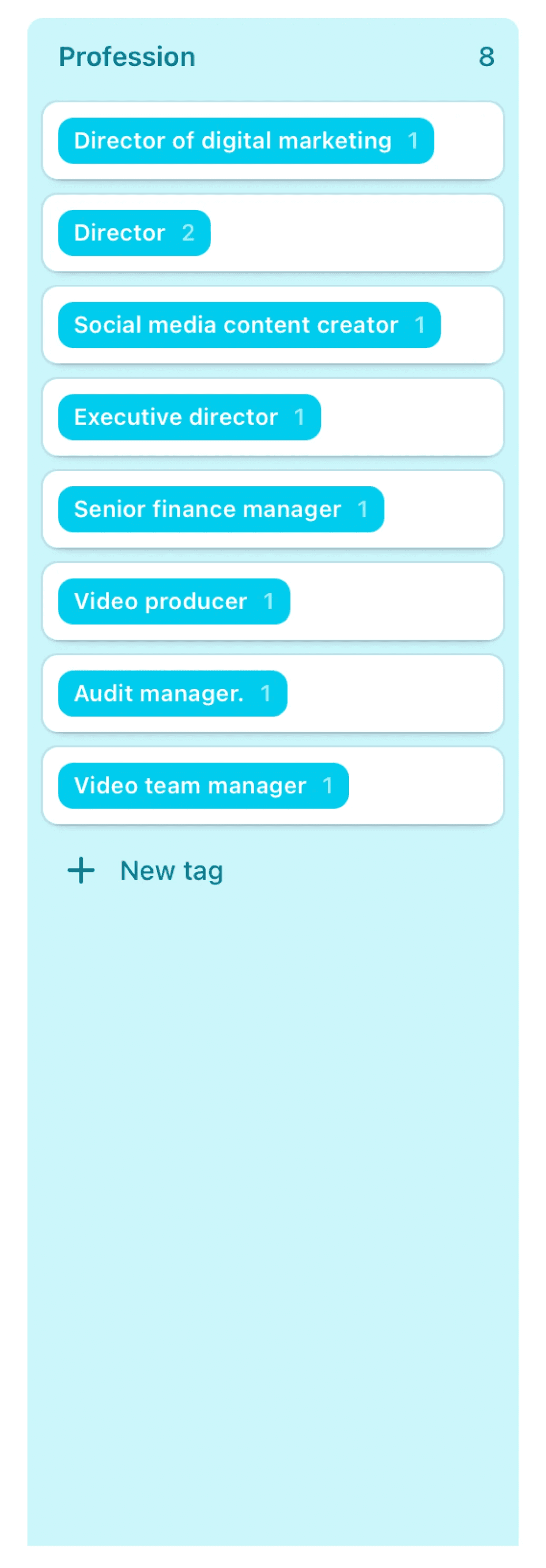546x1568 pixels.
Task: Add a new tag
Action: (x=145, y=870)
